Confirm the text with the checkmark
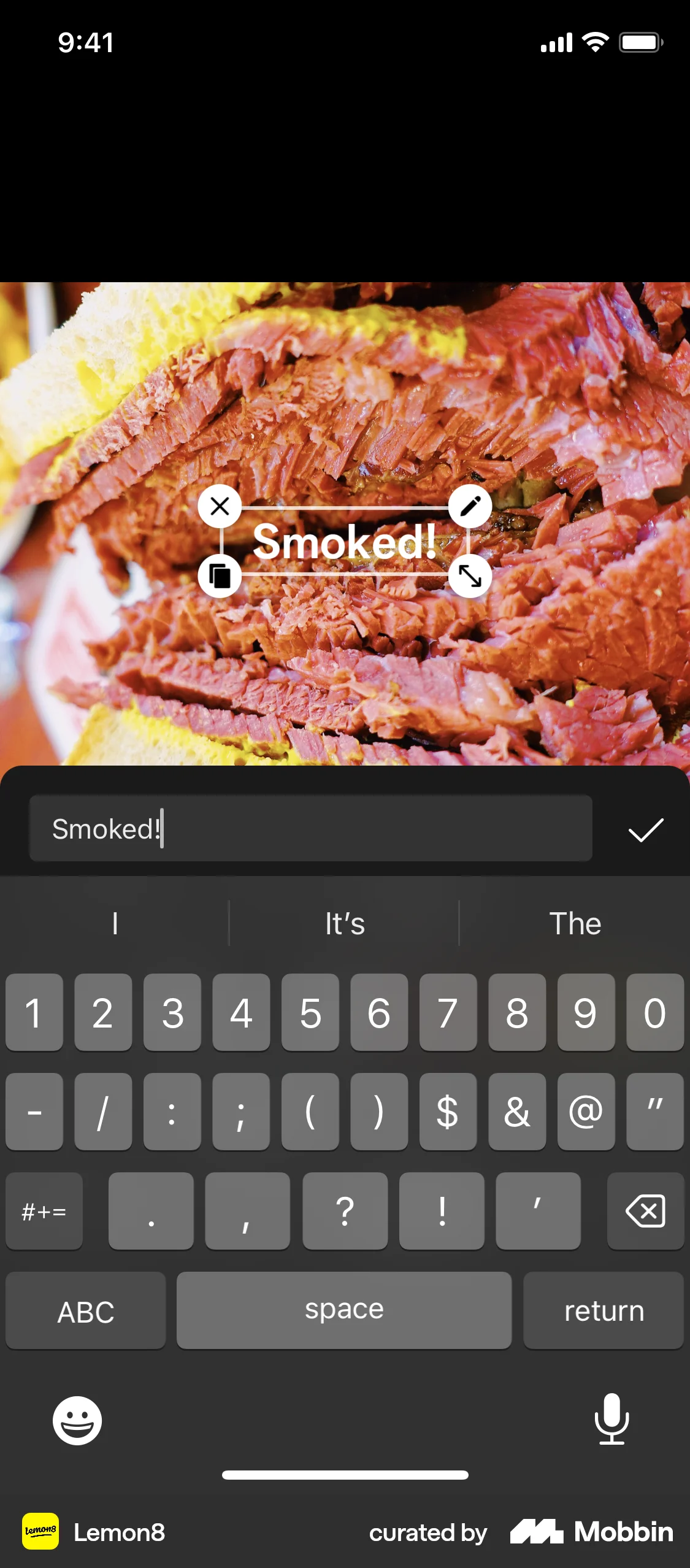Screen dimensions: 690x1568 pos(646,829)
